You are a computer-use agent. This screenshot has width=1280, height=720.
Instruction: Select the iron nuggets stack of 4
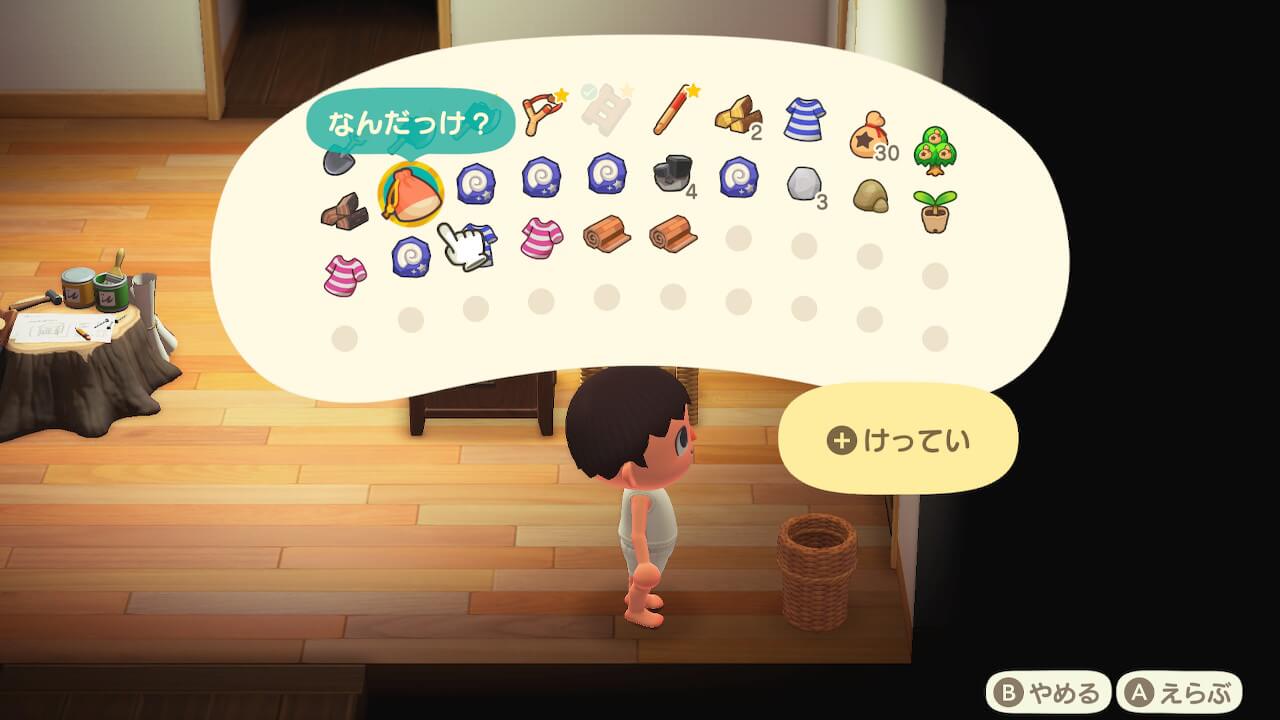click(671, 174)
